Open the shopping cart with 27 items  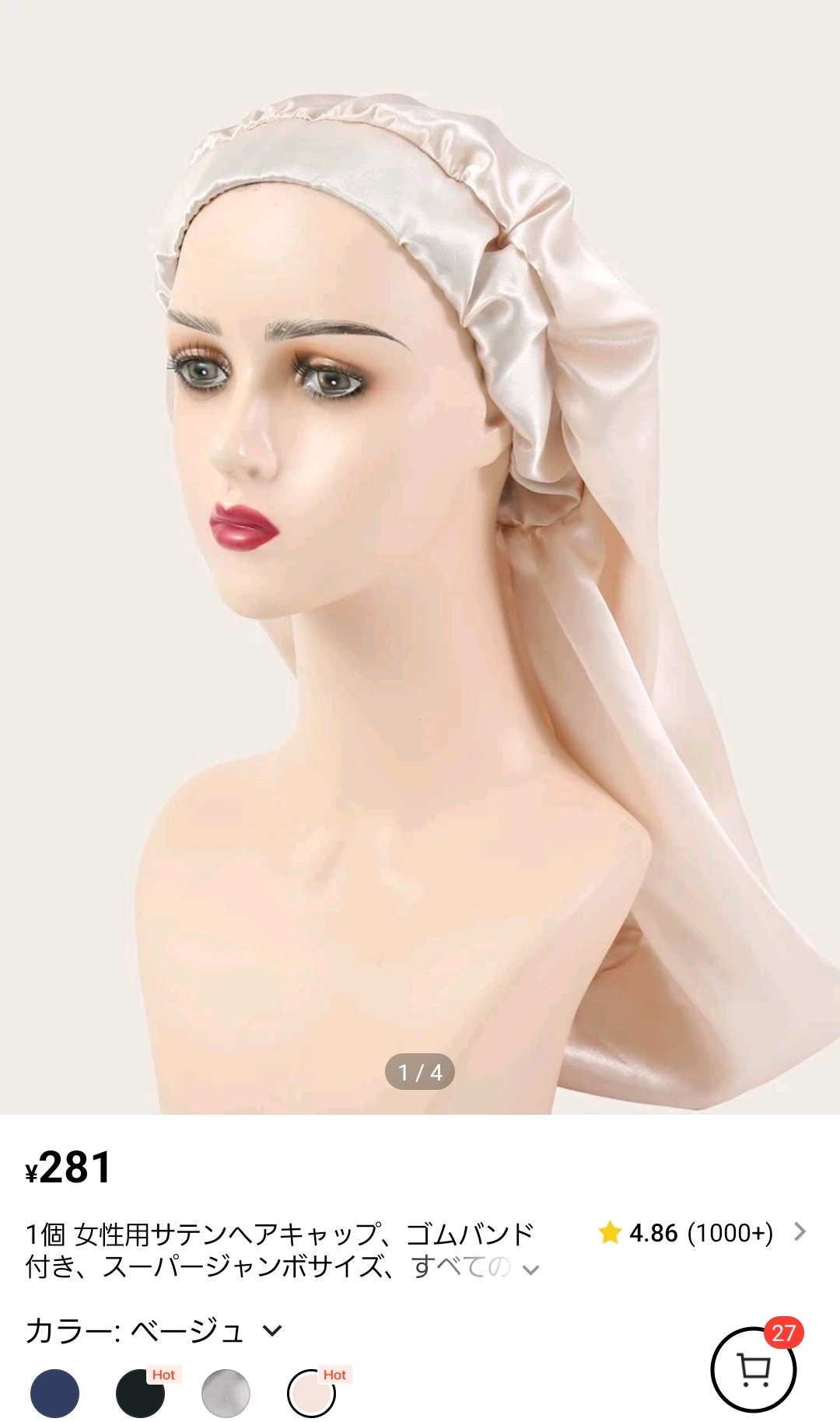[753, 1371]
